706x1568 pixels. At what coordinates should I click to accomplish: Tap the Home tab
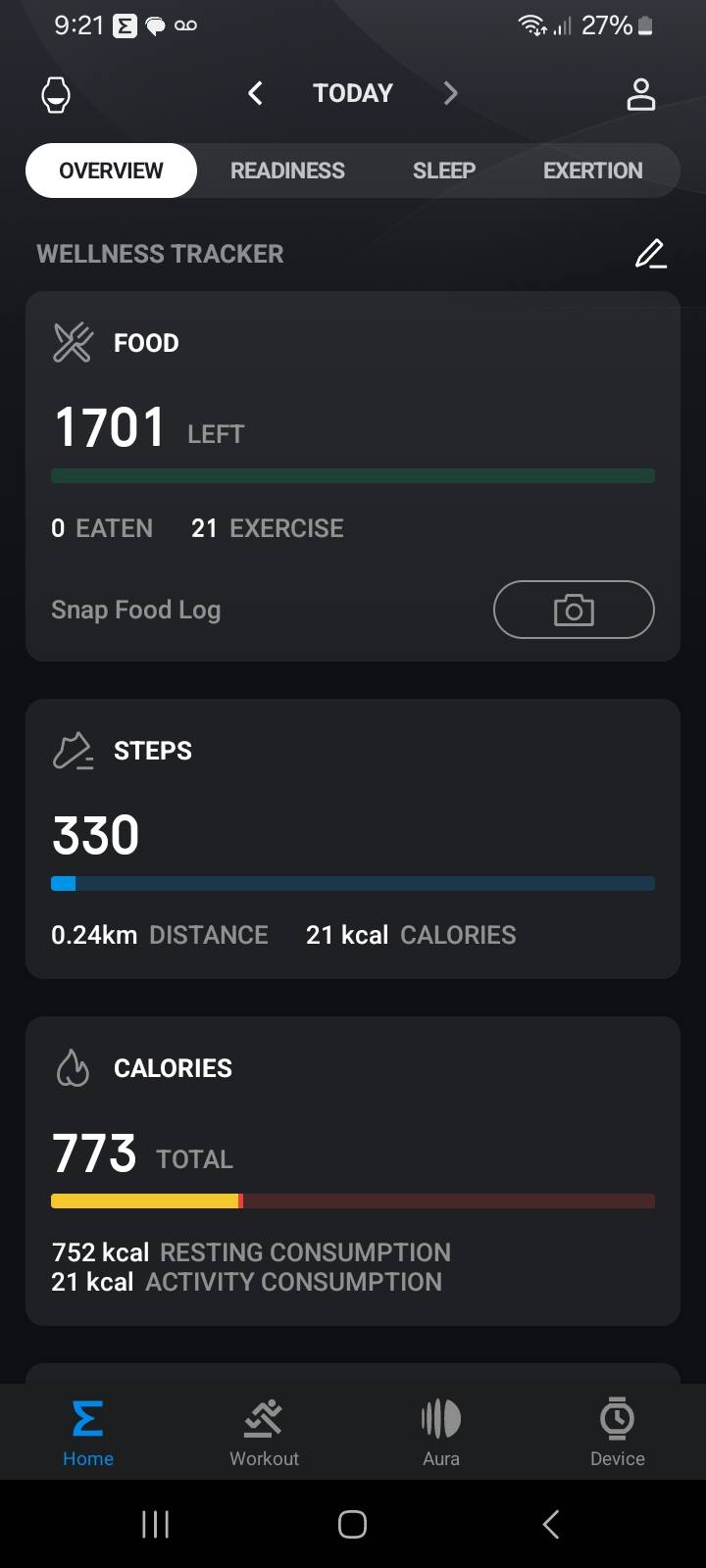[88, 1433]
